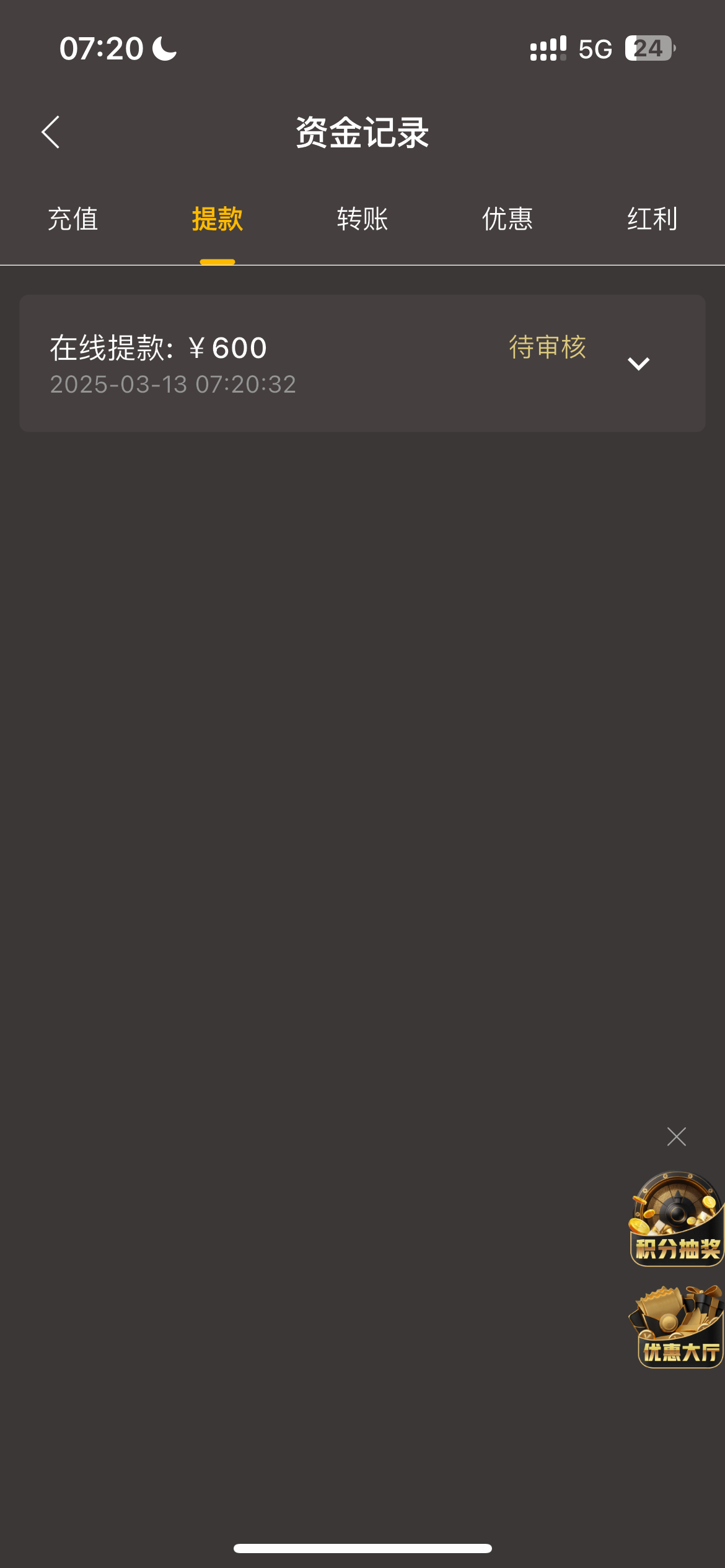725x1568 pixels.
Task: Switch to the 优惠 tab
Action: tap(507, 219)
